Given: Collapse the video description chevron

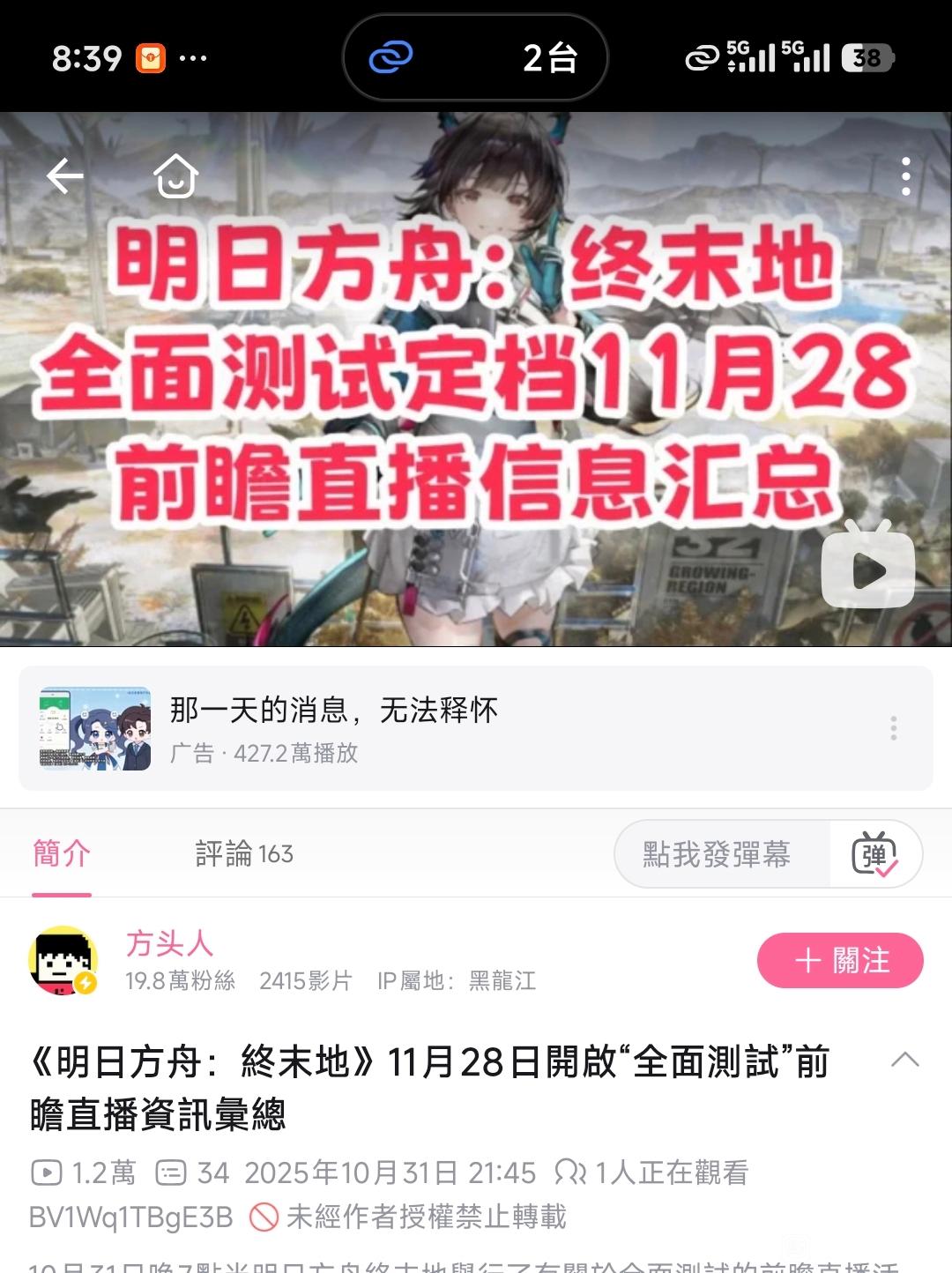Looking at the screenshot, I should 904,1061.
